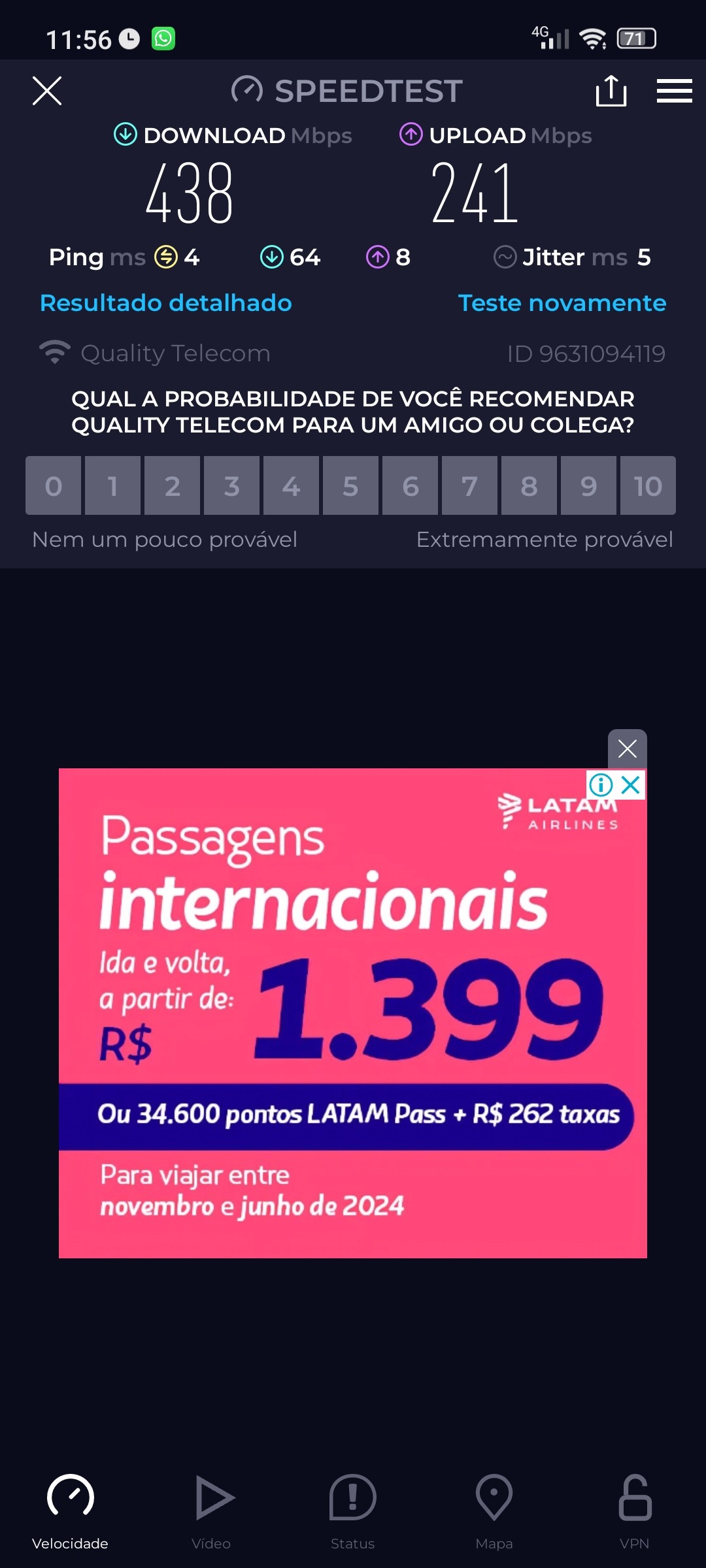706x1568 pixels.
Task: Pick rating 9 on the scale
Action: pyautogui.click(x=588, y=486)
